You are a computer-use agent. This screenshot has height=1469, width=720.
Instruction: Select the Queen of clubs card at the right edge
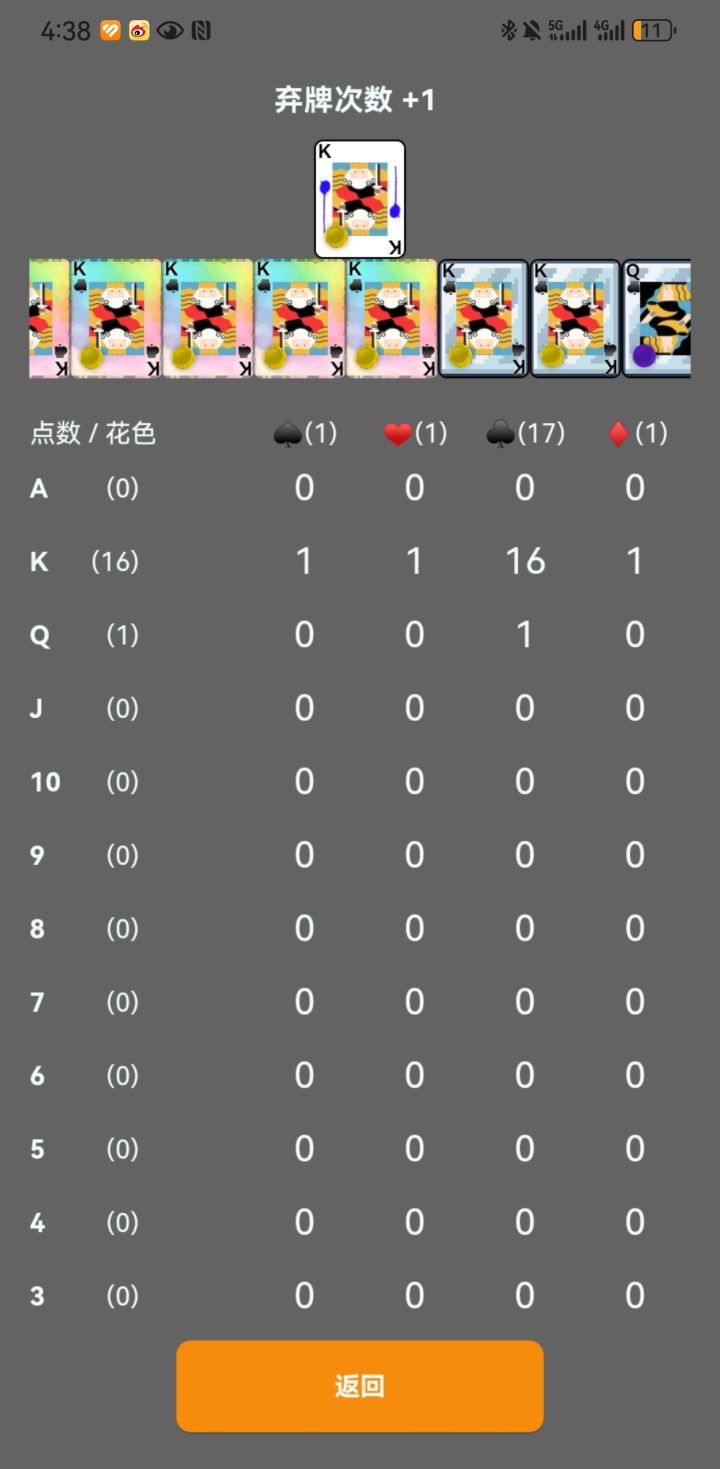(x=657, y=318)
